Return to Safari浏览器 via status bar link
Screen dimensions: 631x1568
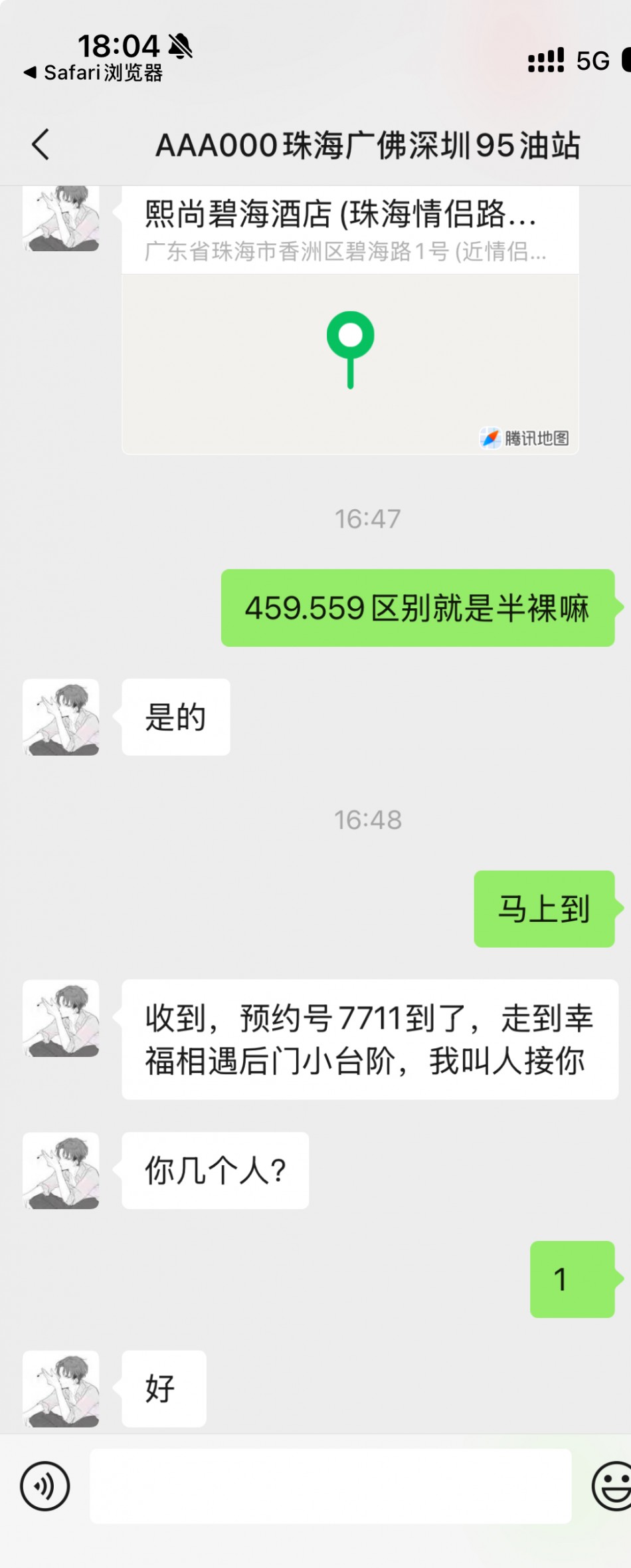[93, 72]
